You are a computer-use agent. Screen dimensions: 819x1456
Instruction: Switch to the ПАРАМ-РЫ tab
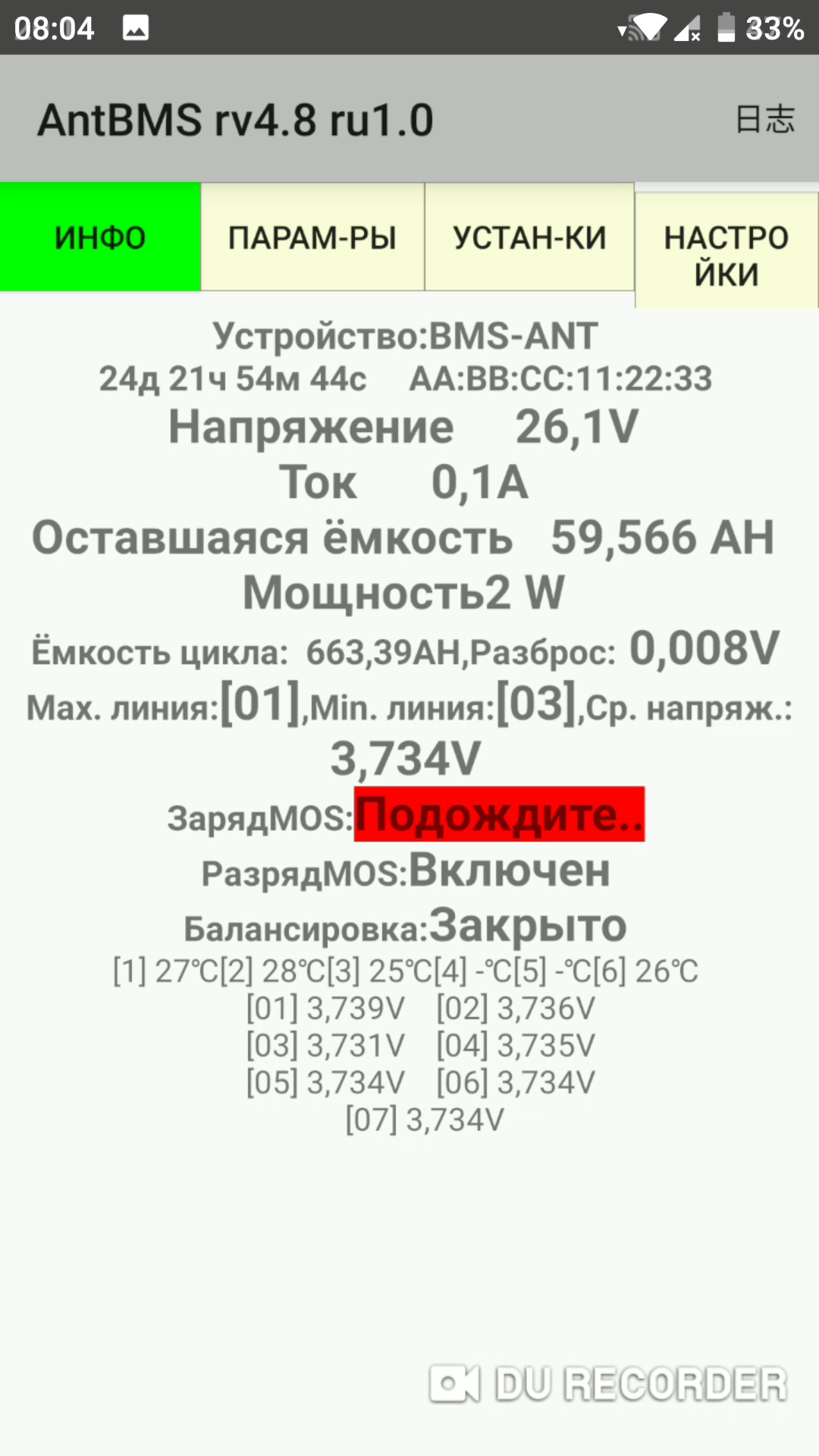(x=312, y=237)
